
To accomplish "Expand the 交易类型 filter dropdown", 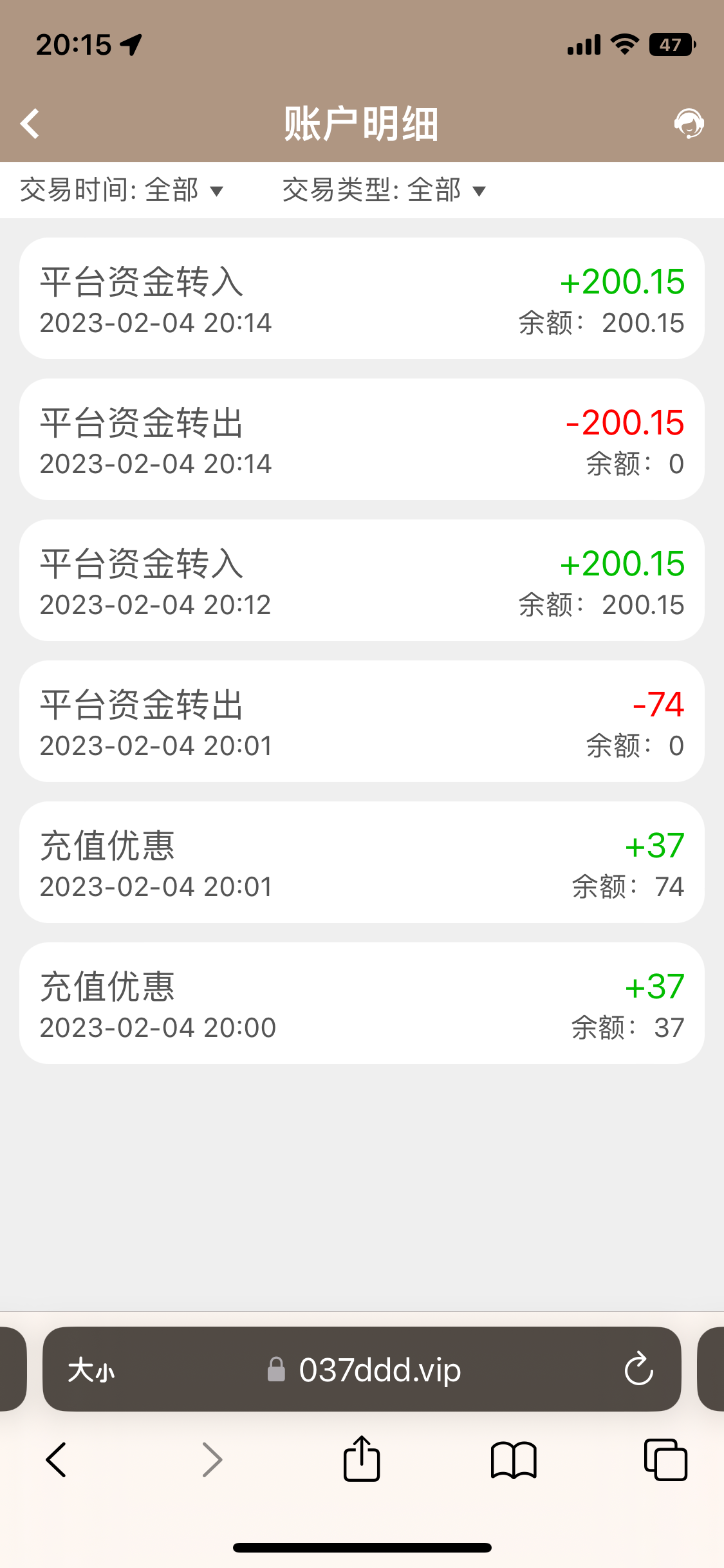I will pyautogui.click(x=384, y=191).
